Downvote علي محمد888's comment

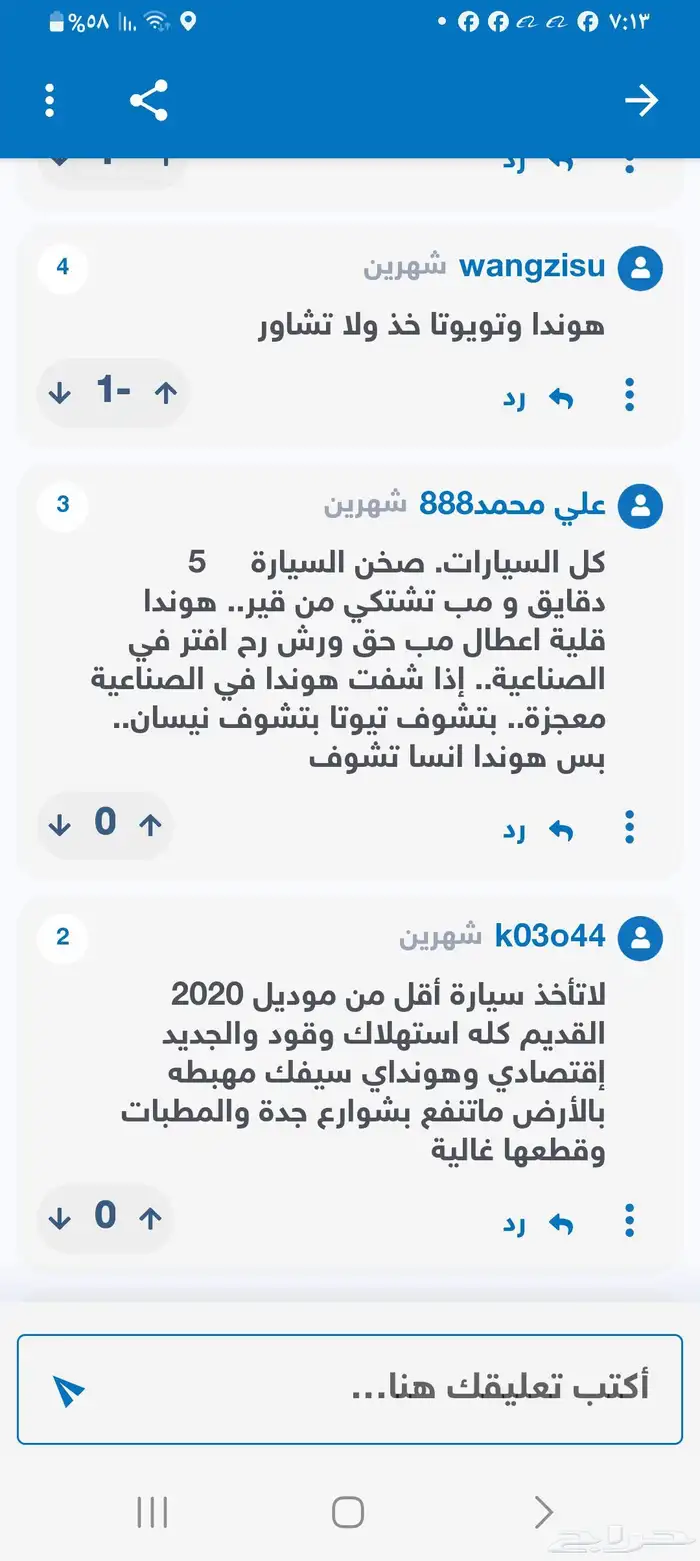[60, 824]
